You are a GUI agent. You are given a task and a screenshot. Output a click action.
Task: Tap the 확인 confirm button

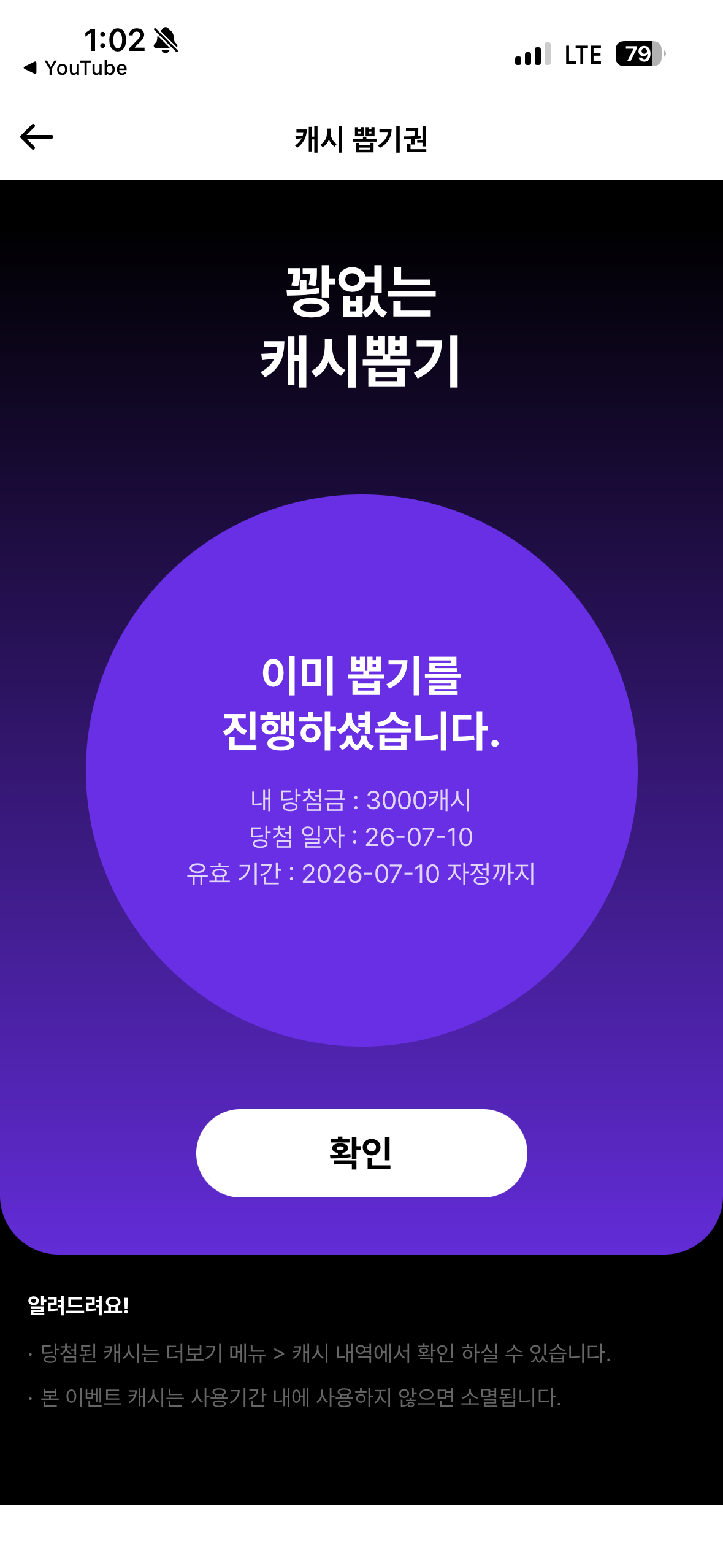point(361,1153)
